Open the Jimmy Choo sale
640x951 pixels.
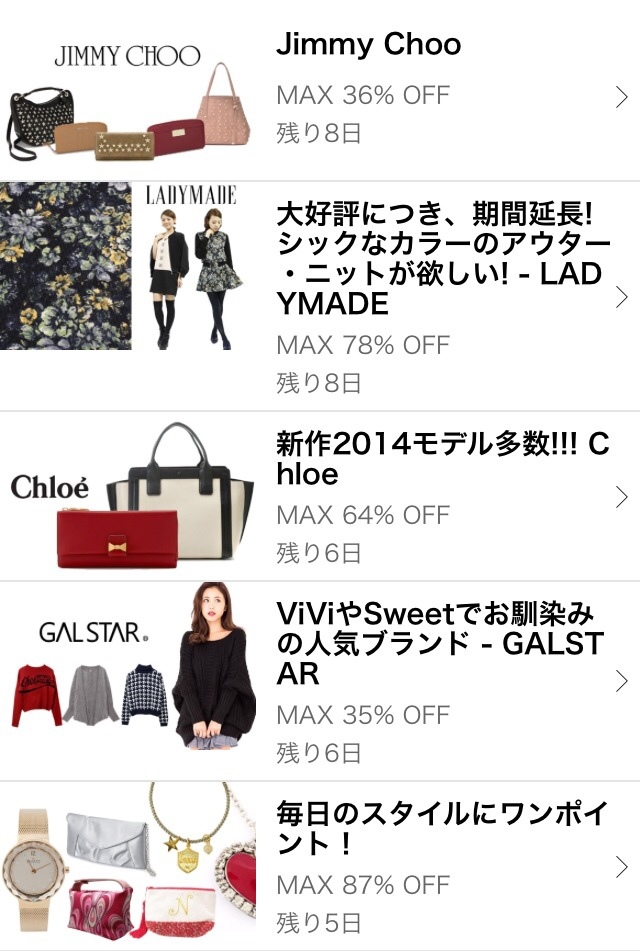point(320,92)
